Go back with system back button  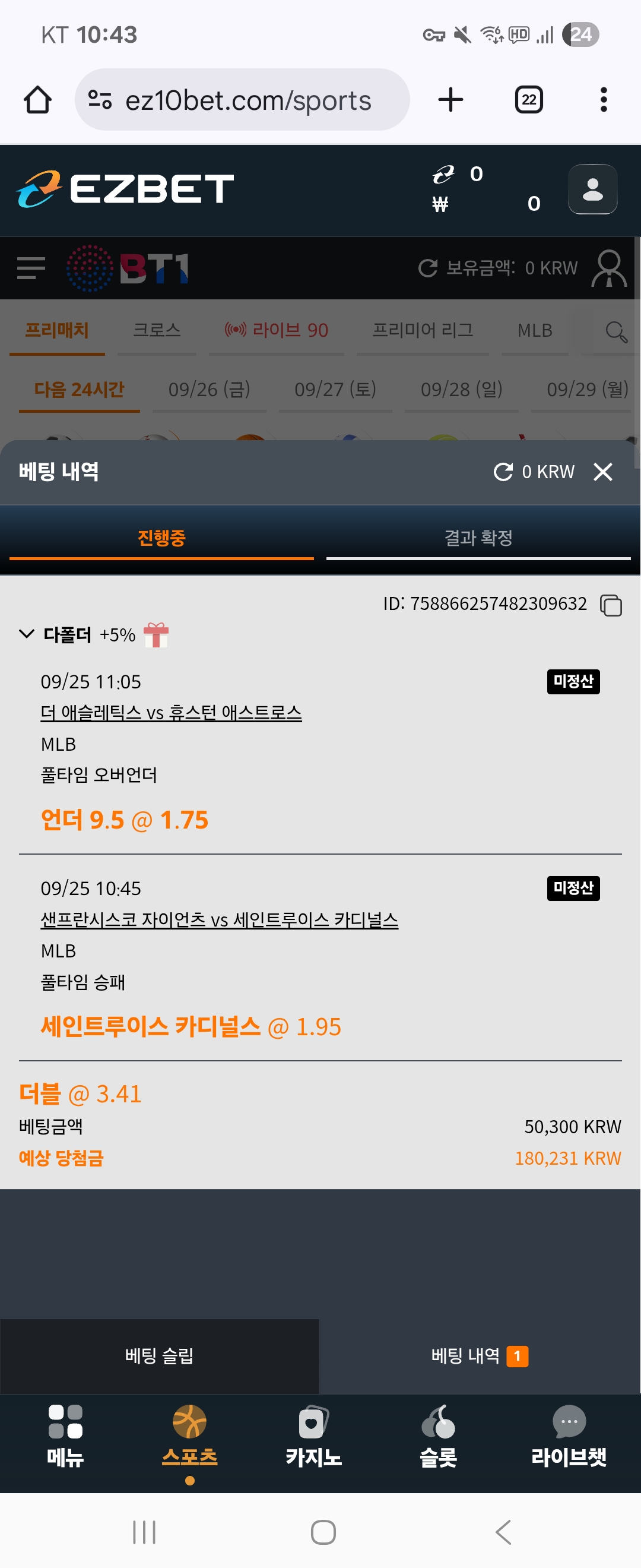[503, 1532]
